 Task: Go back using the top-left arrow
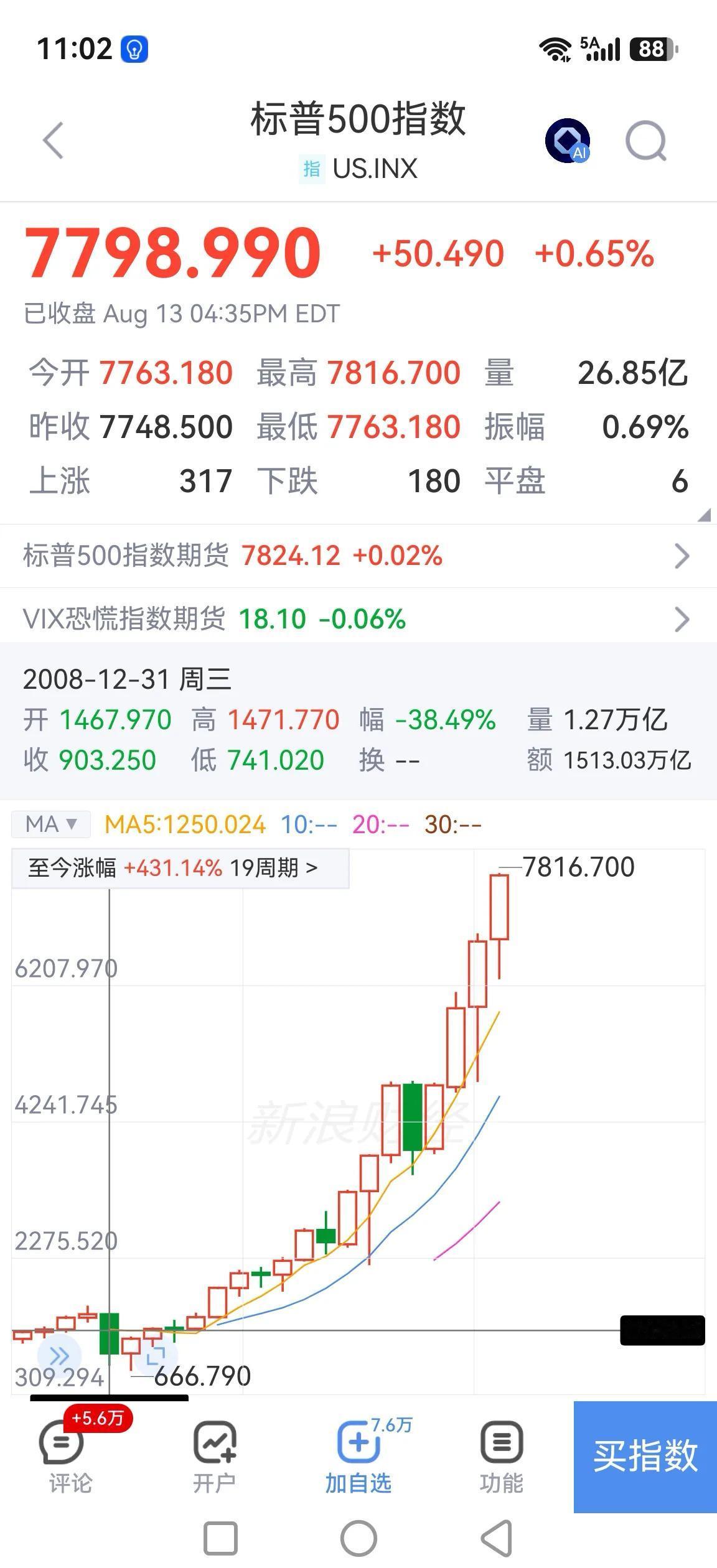(x=53, y=140)
